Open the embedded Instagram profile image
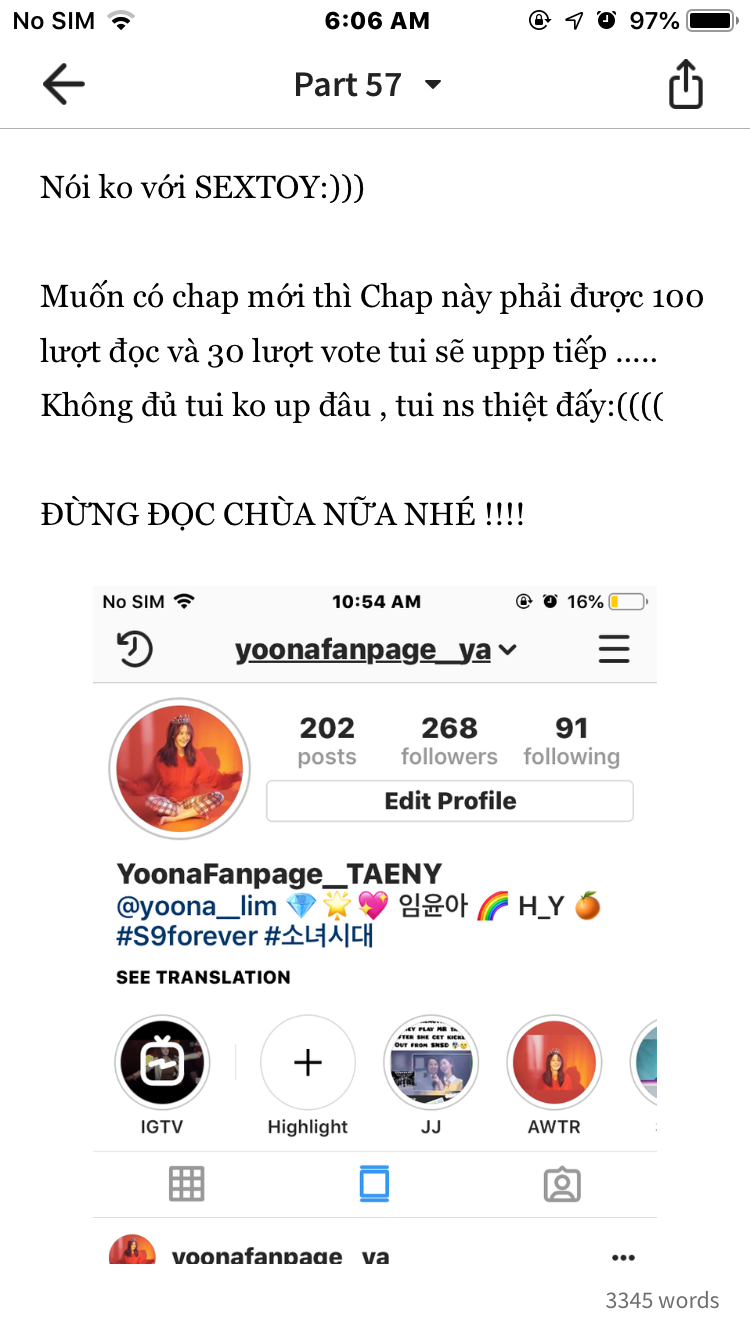750x1334 pixels. [375, 923]
